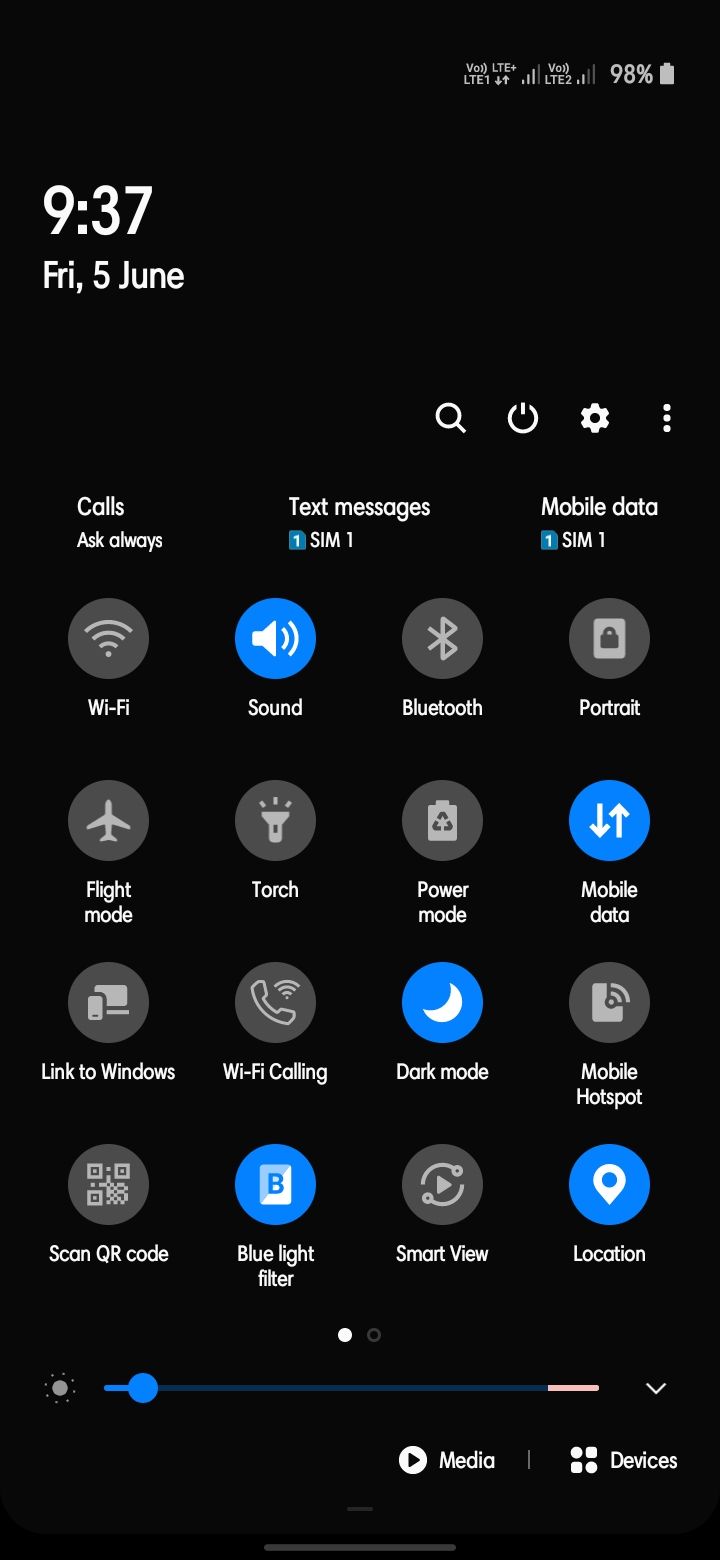
Task: Enable Flight mode
Action: (108, 820)
